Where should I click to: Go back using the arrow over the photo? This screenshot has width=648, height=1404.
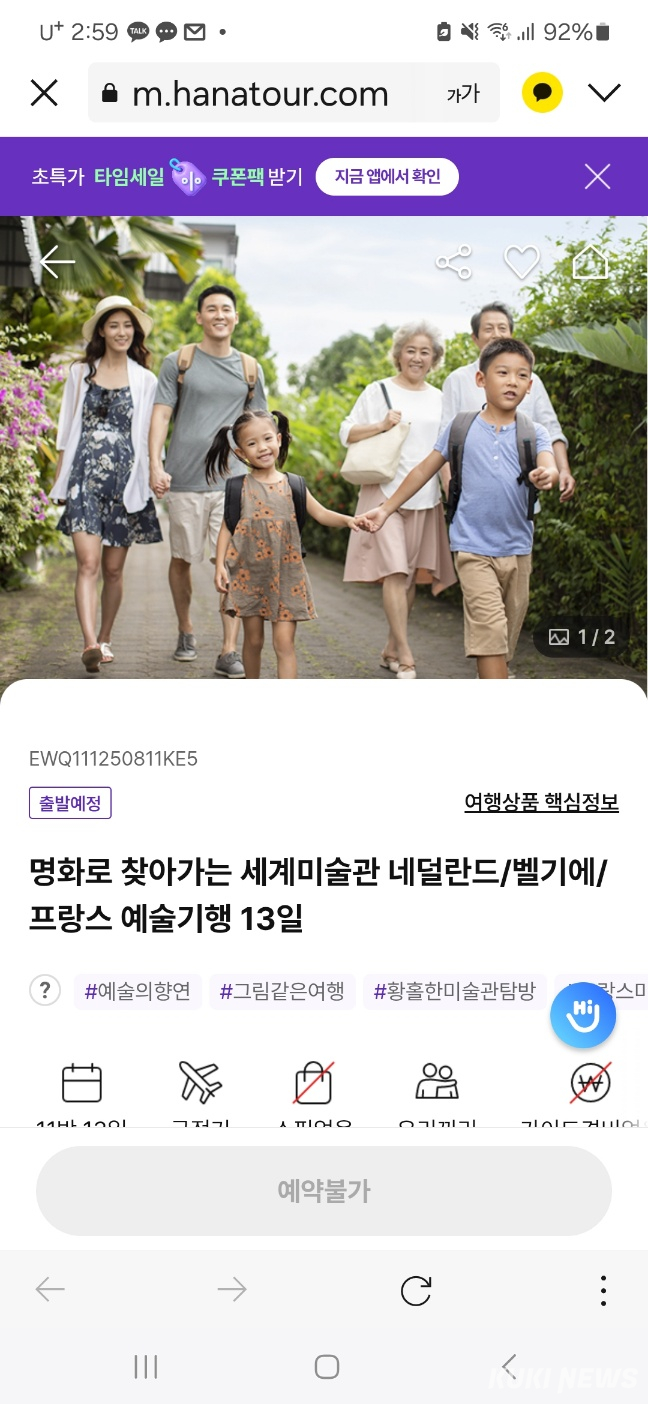[57, 262]
